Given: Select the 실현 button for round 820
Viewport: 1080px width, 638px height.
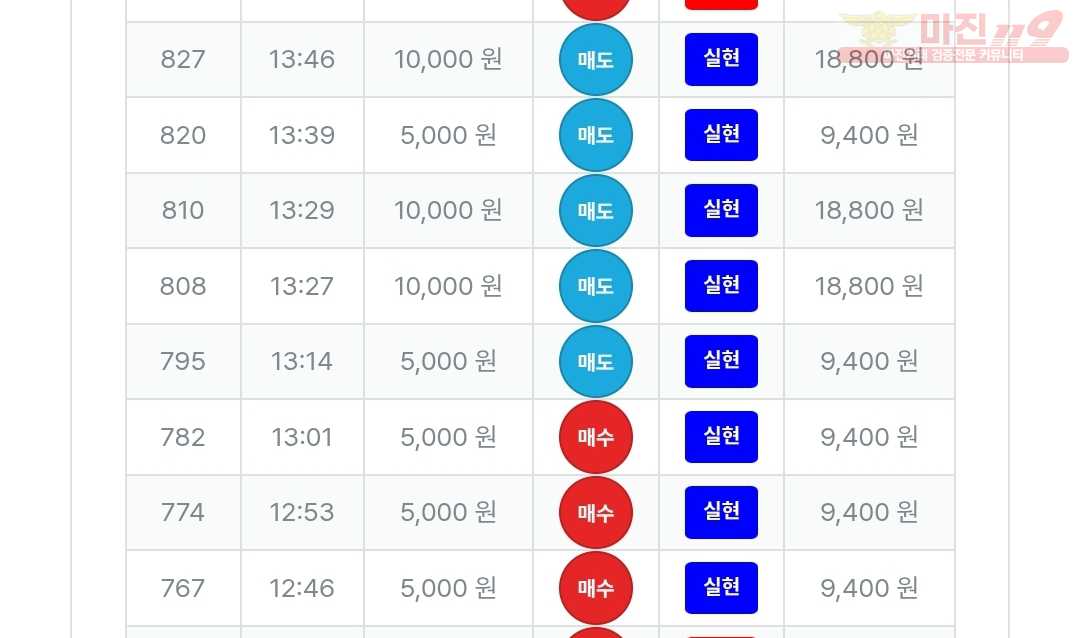Looking at the screenshot, I should coord(721,135).
